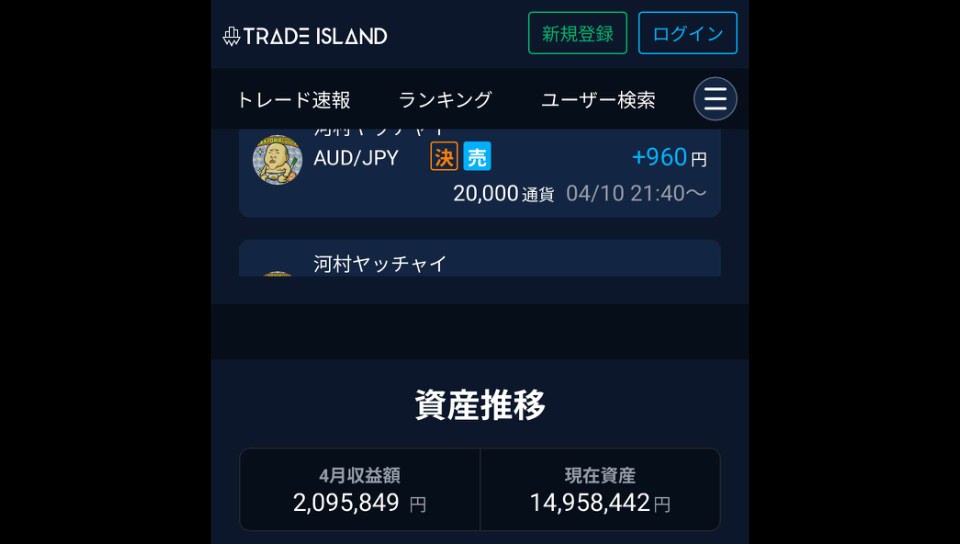Tap the ログイン login button

coord(687,33)
